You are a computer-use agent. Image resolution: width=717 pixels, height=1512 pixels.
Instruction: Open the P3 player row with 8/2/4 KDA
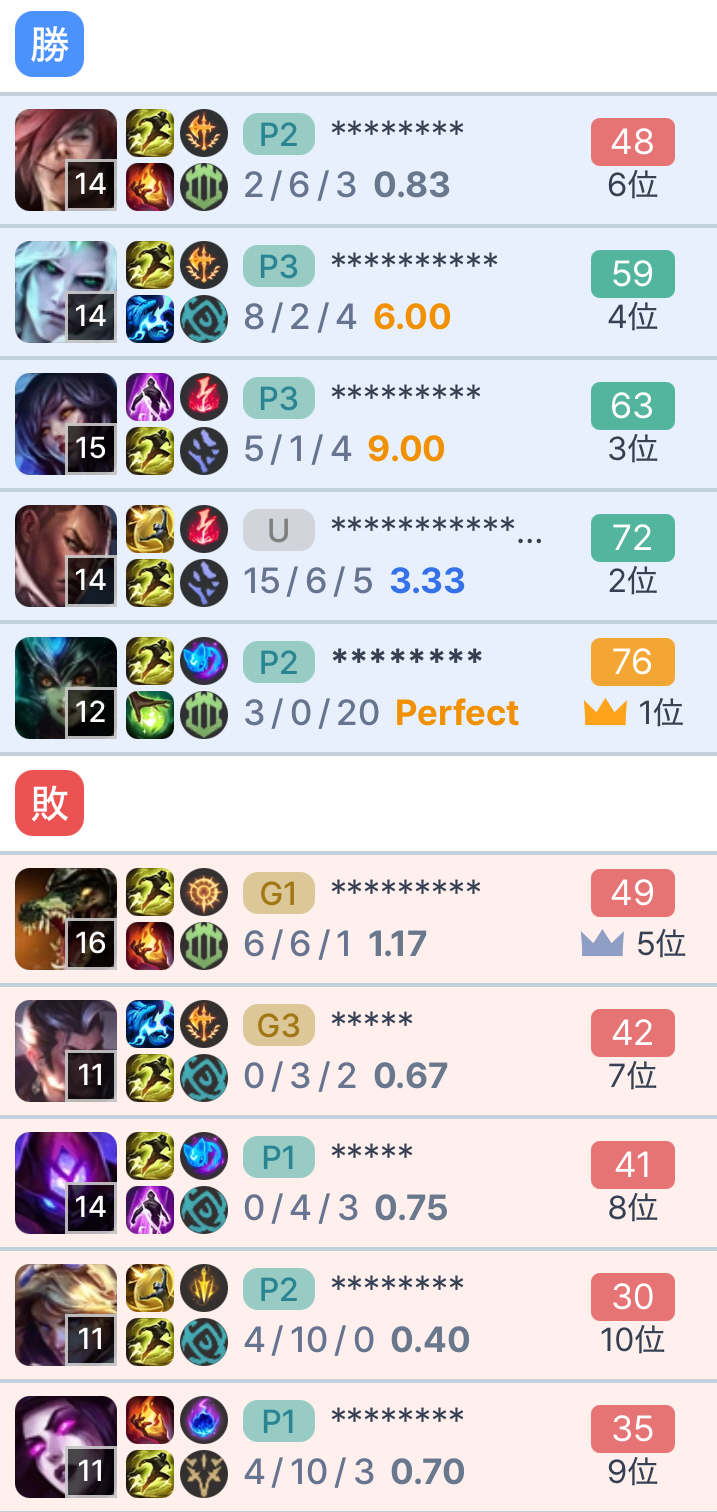398,292
